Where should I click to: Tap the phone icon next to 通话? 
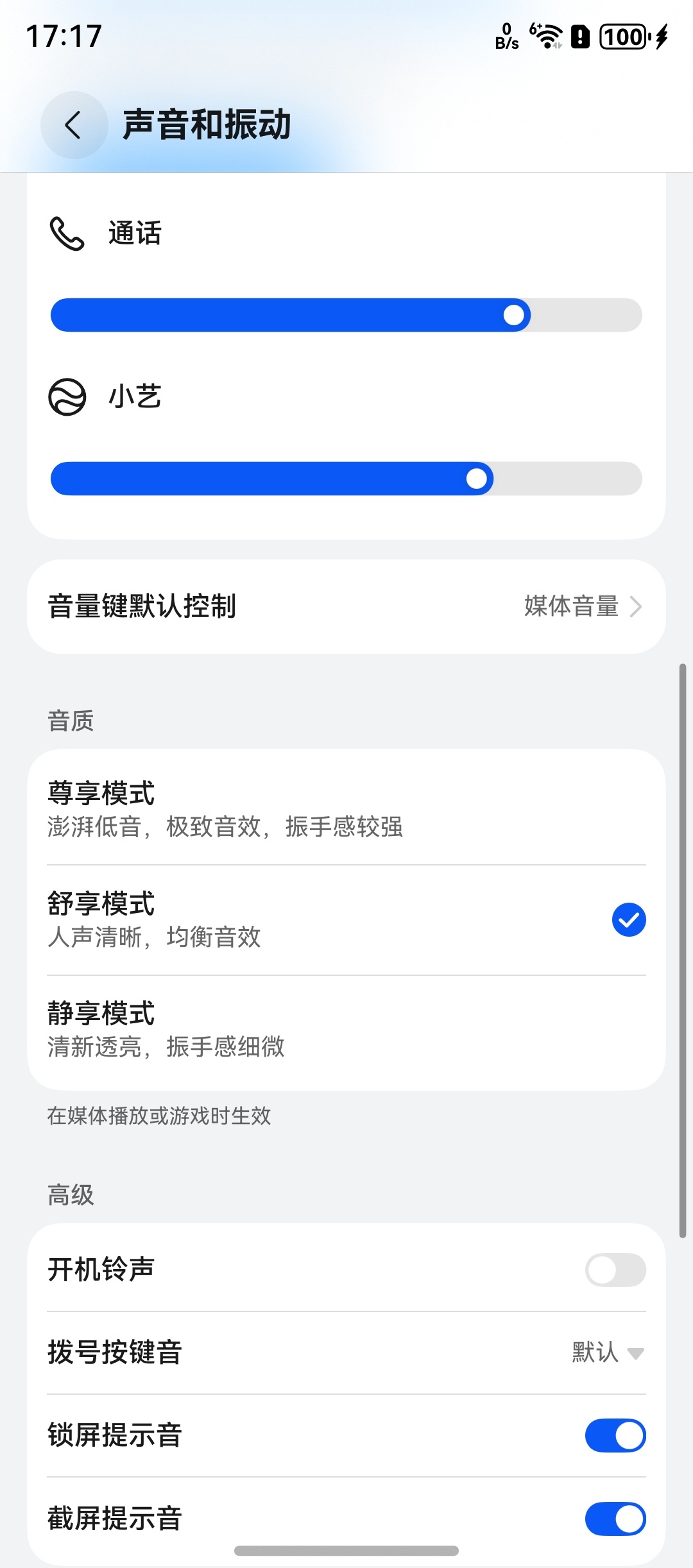click(66, 234)
